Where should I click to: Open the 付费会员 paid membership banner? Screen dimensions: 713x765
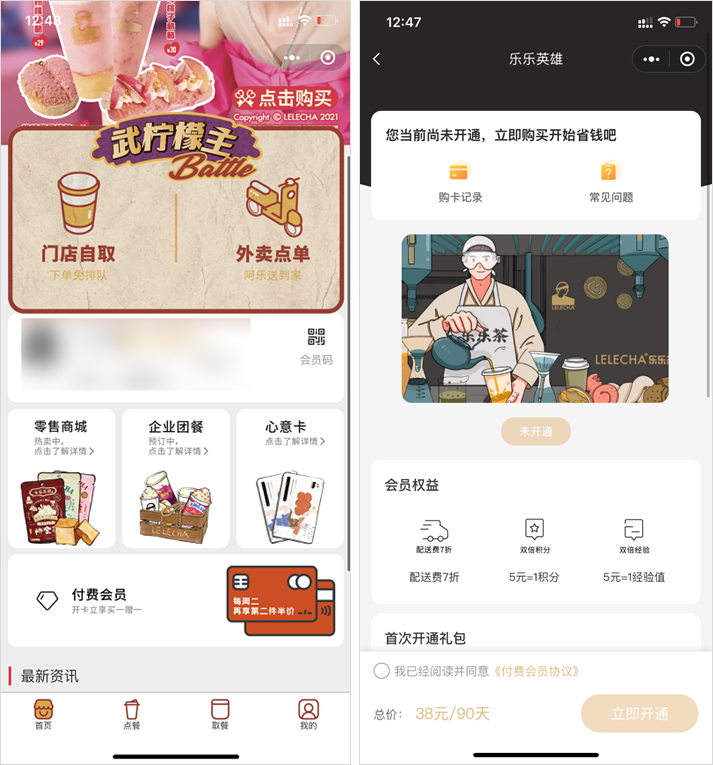tap(176, 601)
